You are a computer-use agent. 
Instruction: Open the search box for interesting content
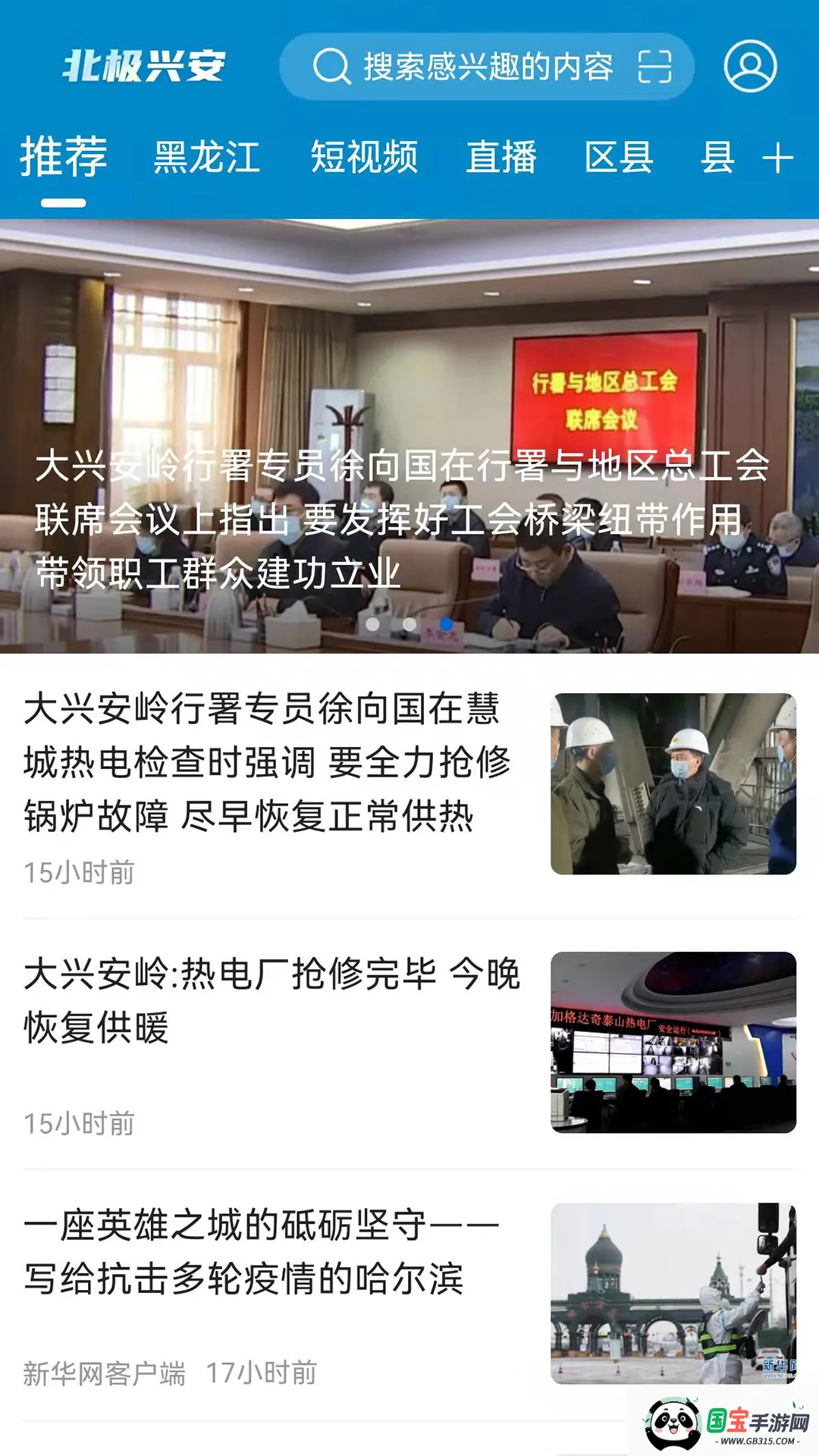point(470,67)
